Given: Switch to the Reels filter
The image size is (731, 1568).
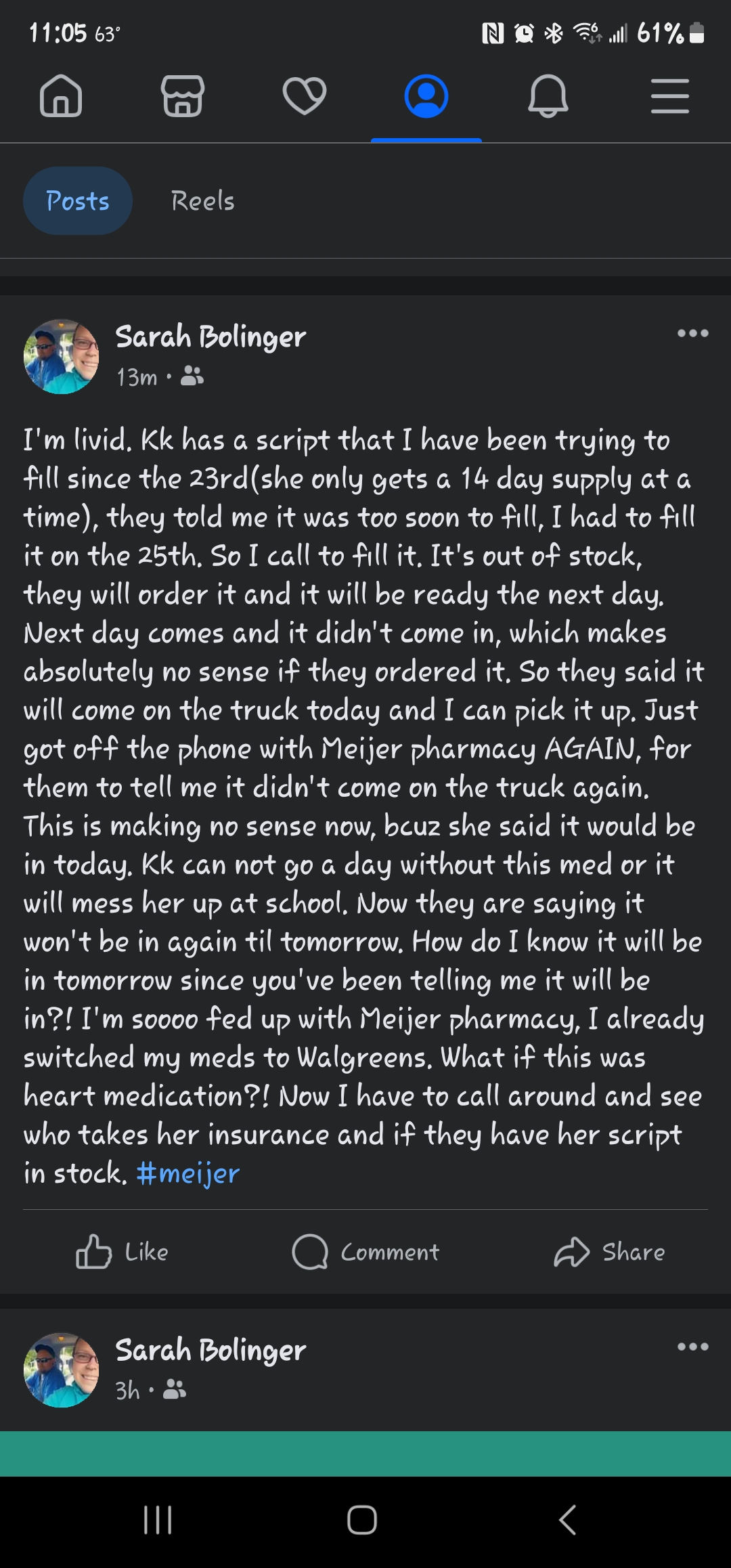Looking at the screenshot, I should pos(202,201).
